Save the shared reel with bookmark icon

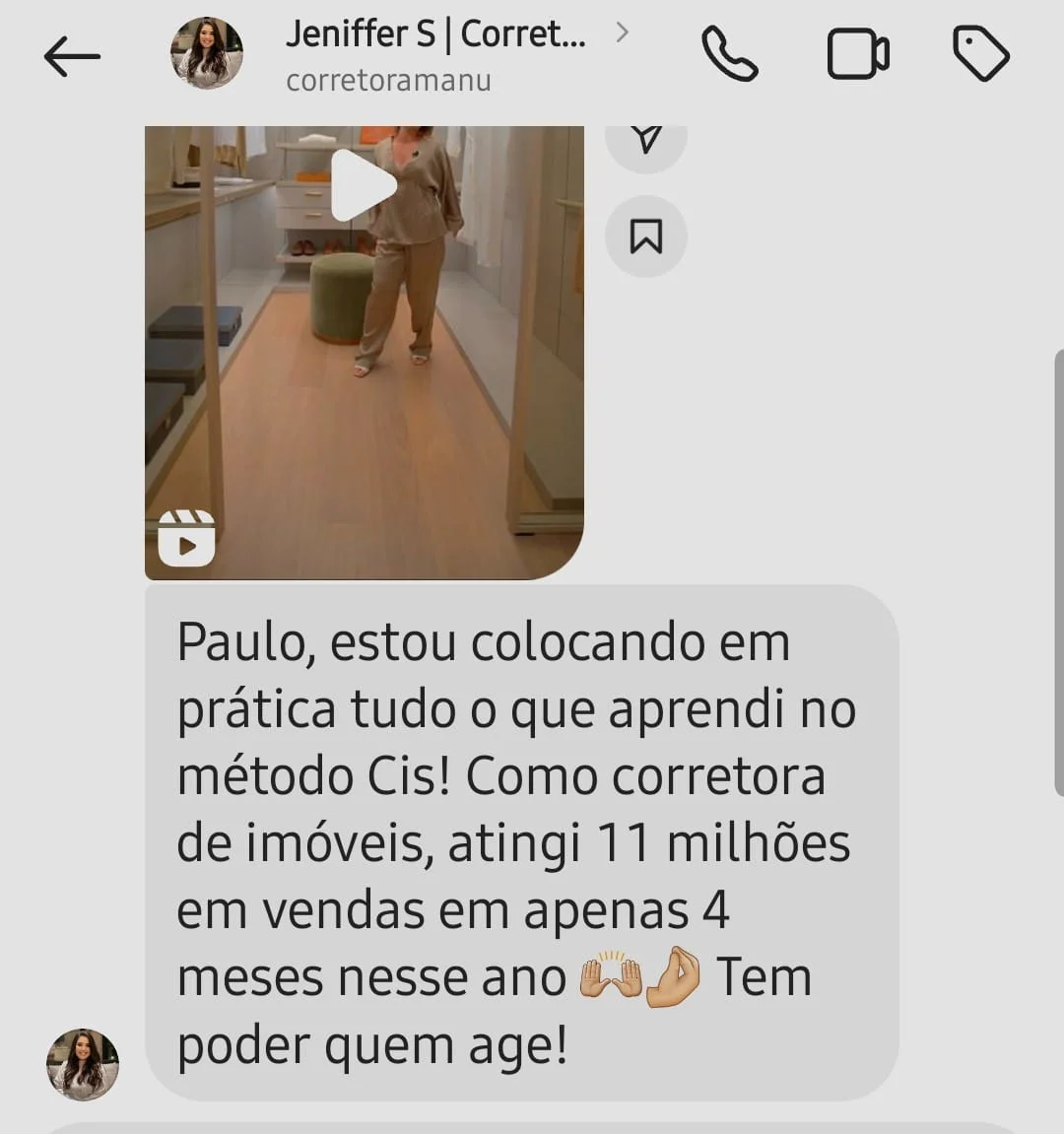click(645, 236)
